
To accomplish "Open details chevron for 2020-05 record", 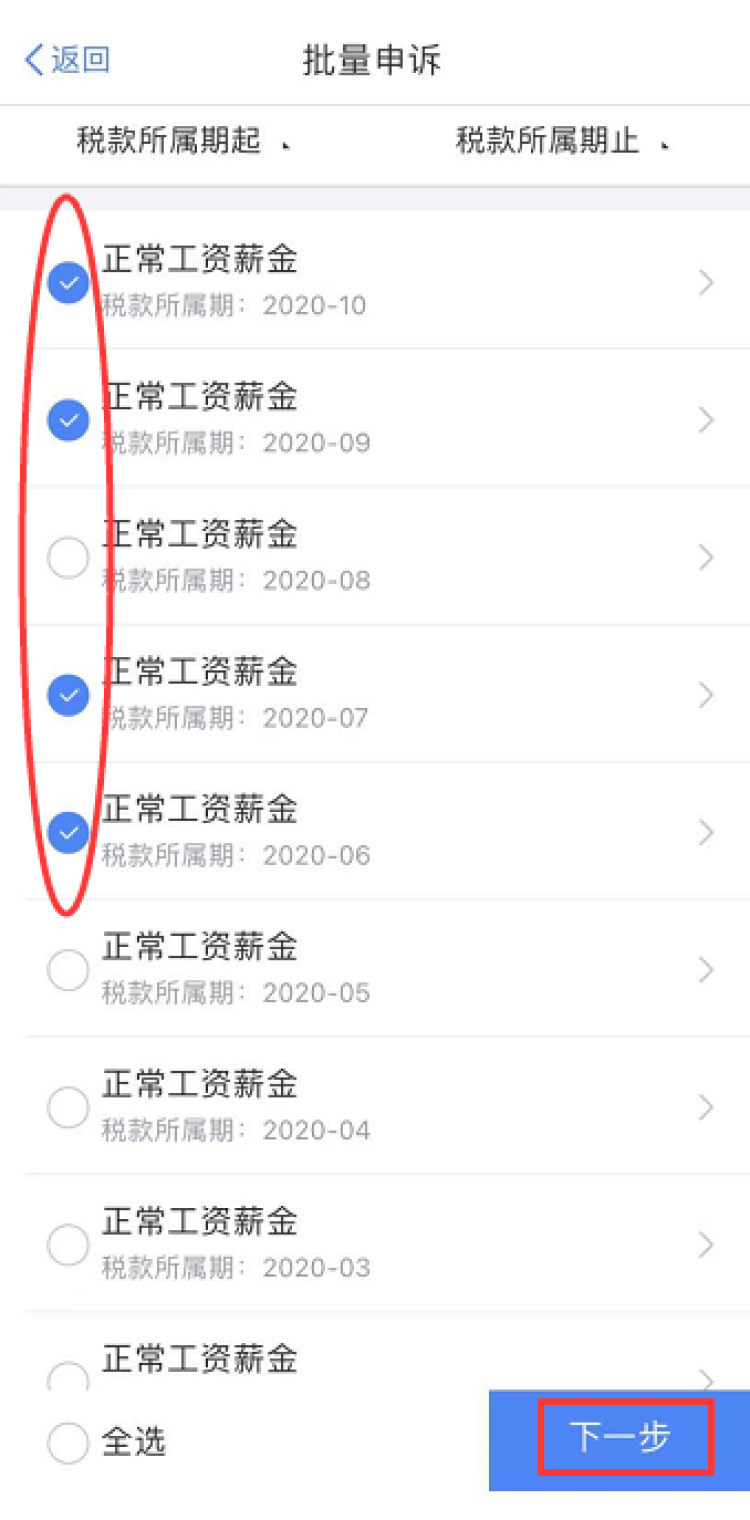I will pos(706,970).
